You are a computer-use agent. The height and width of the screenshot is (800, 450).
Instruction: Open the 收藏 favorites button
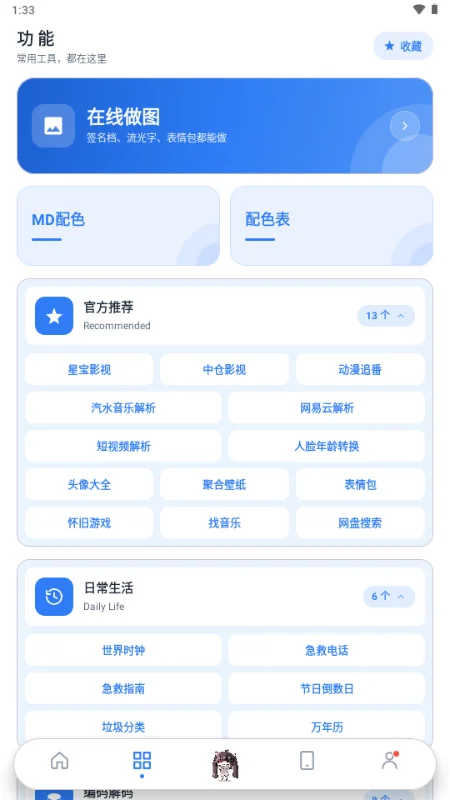[403, 46]
